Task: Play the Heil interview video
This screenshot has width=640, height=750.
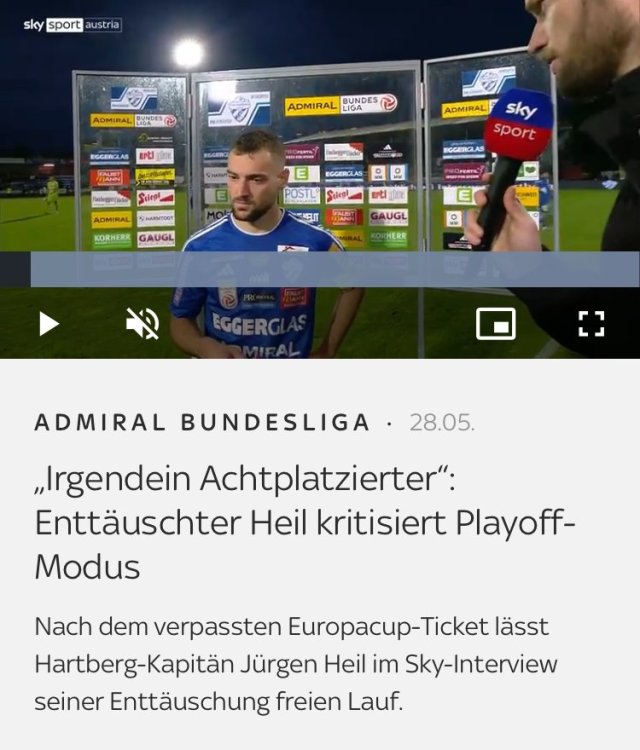Action: point(48,323)
